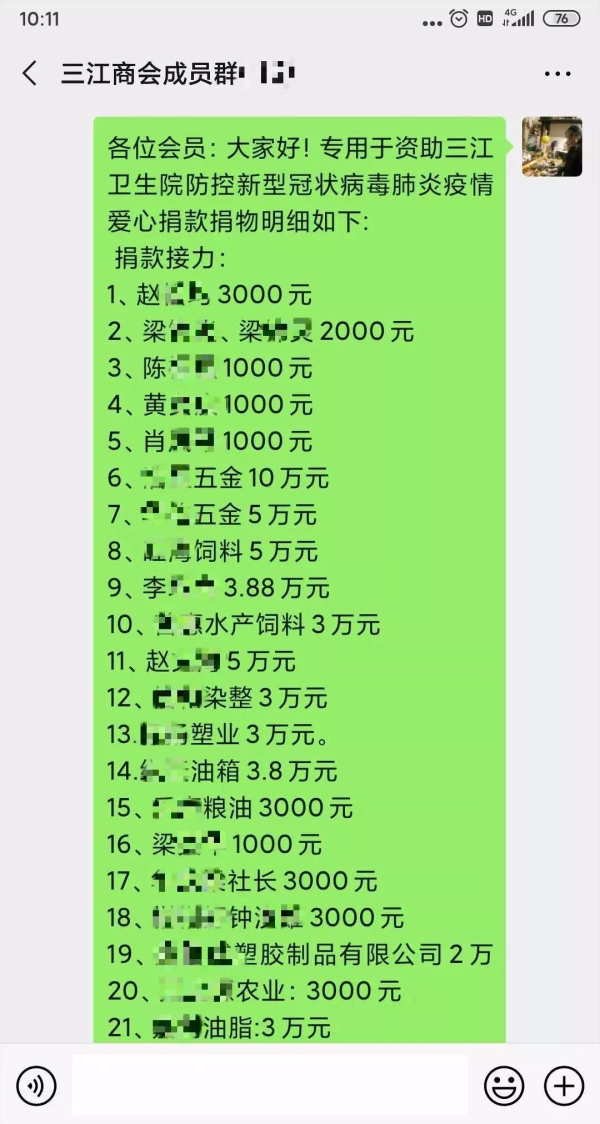Open the plus attachment menu
The image size is (600, 1124).
click(564, 1086)
